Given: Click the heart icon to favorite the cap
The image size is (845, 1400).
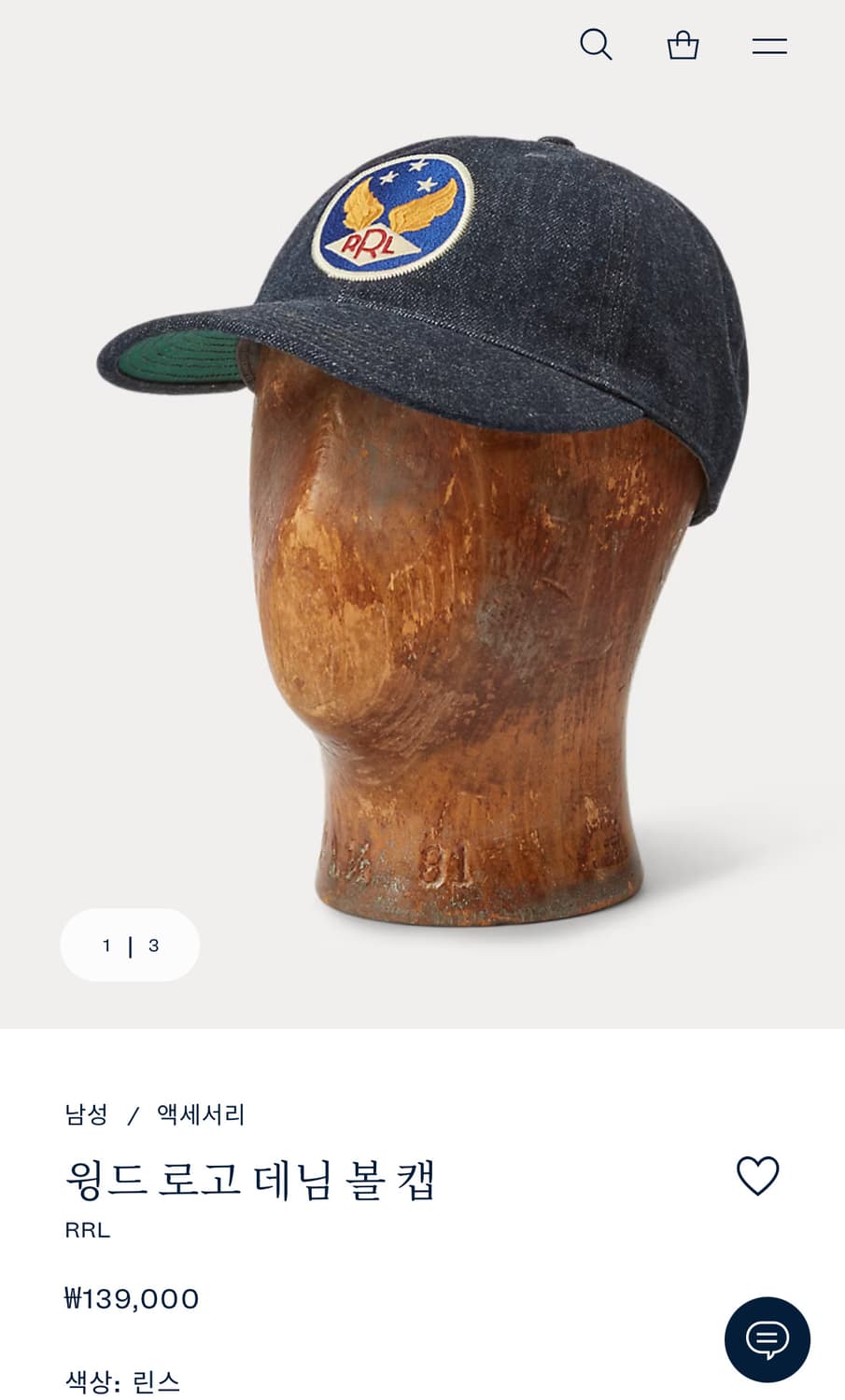Looking at the screenshot, I should pos(758,1178).
